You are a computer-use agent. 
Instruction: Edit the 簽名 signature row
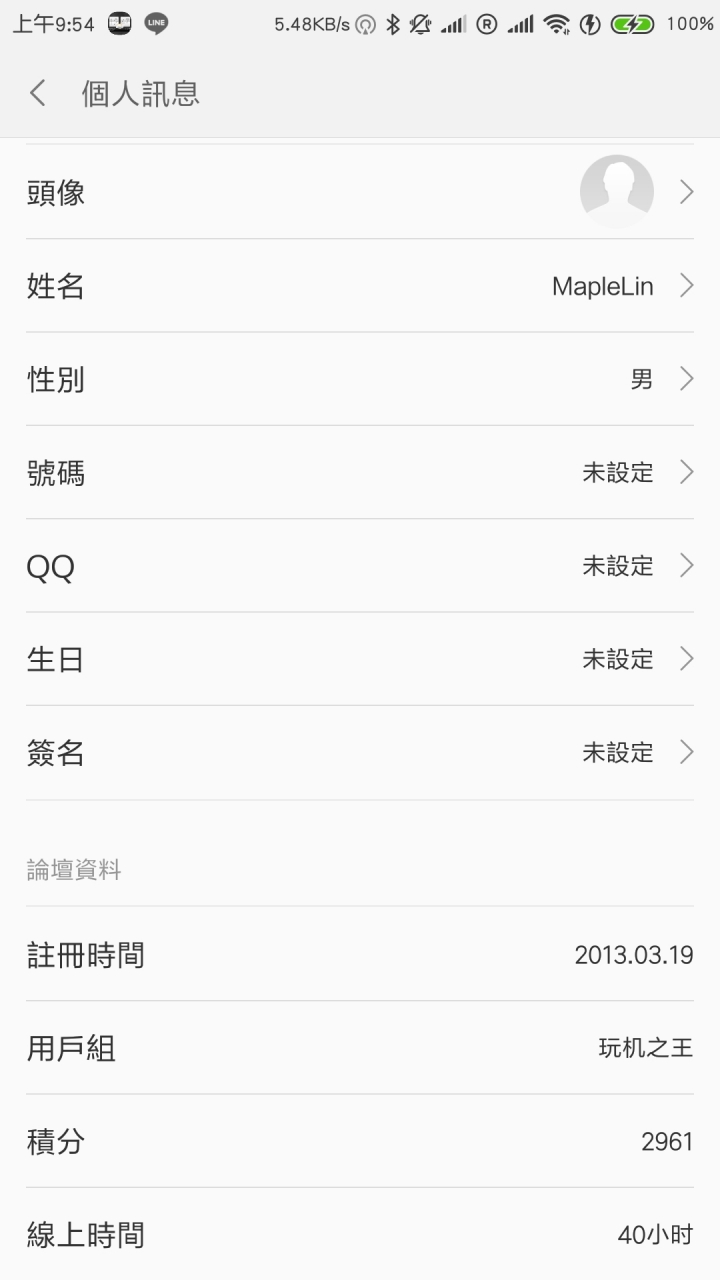click(x=360, y=752)
